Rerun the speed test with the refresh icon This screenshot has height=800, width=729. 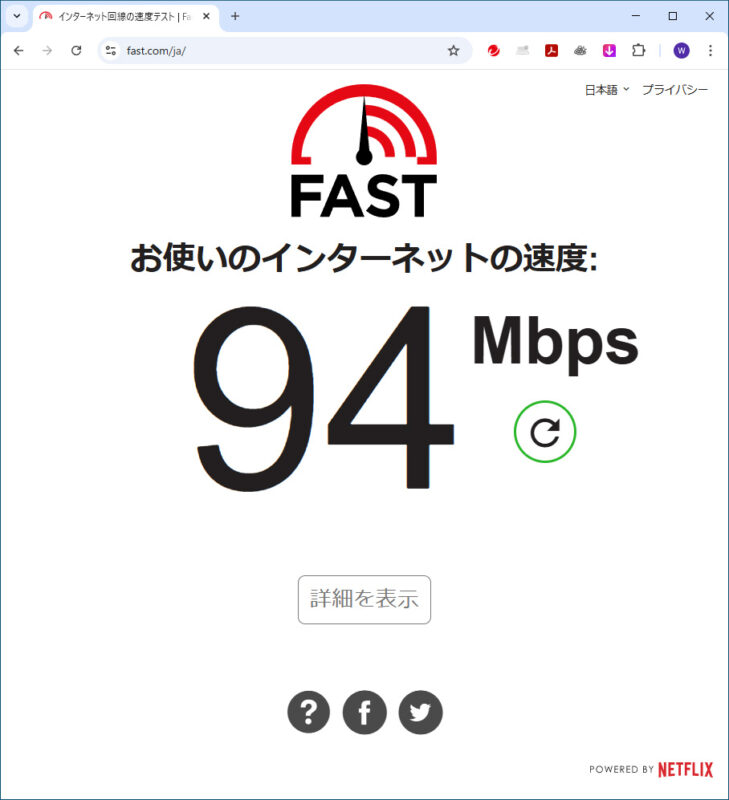(545, 432)
